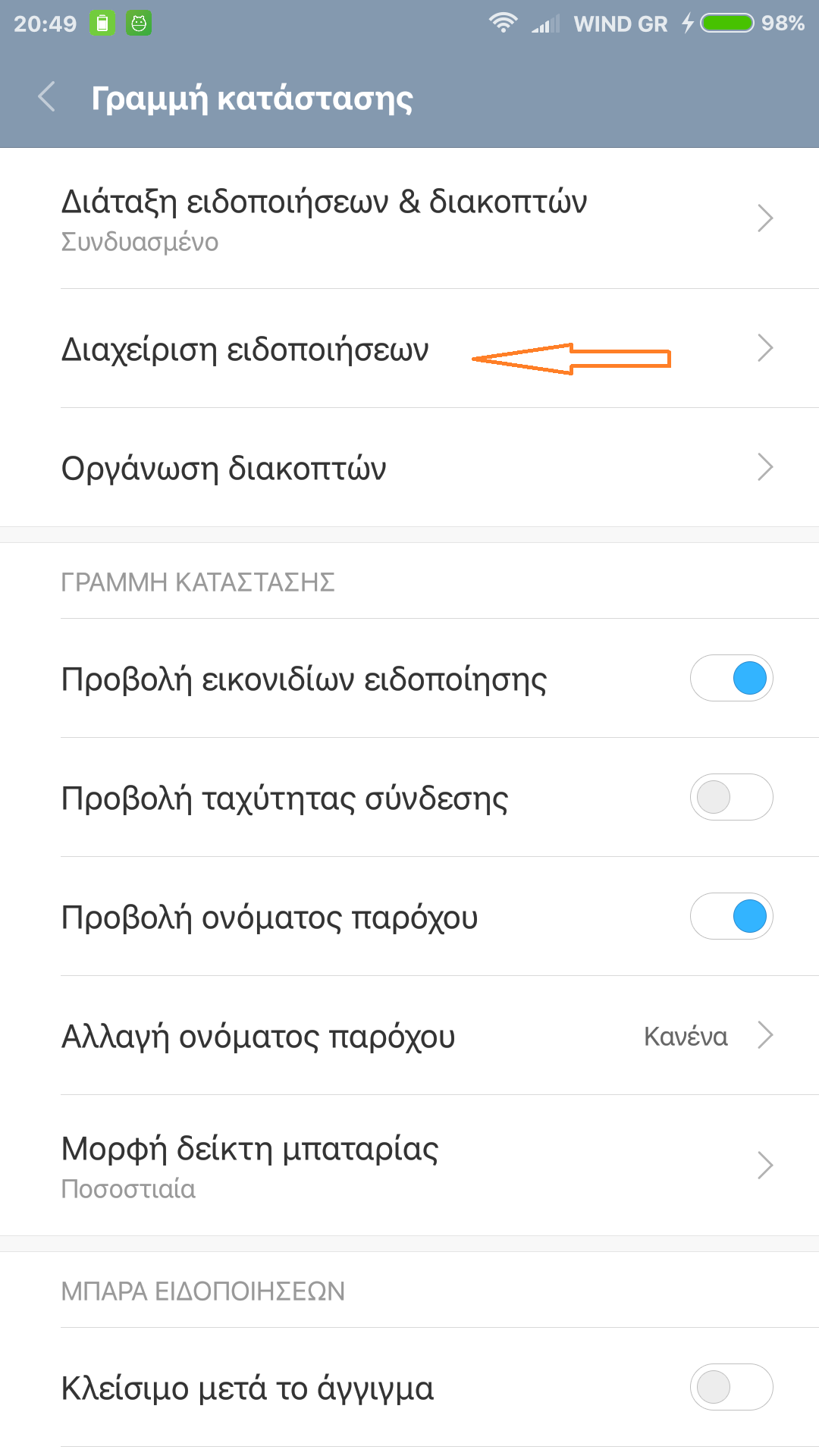The height and width of the screenshot is (1456, 819).
Task: Open Διαχείριση ειδοποιήσεων
Action: [409, 349]
